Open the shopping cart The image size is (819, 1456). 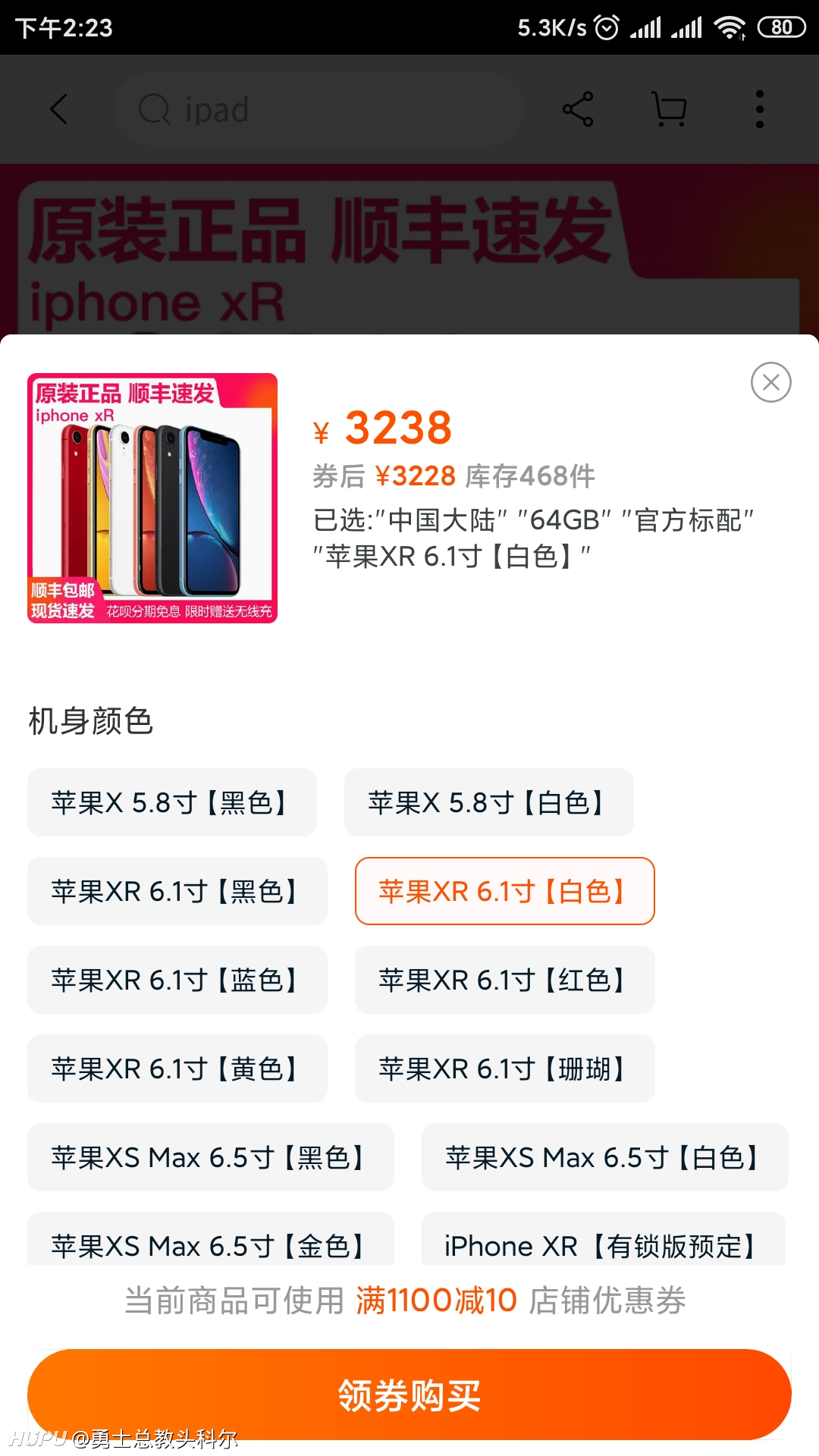[670, 109]
